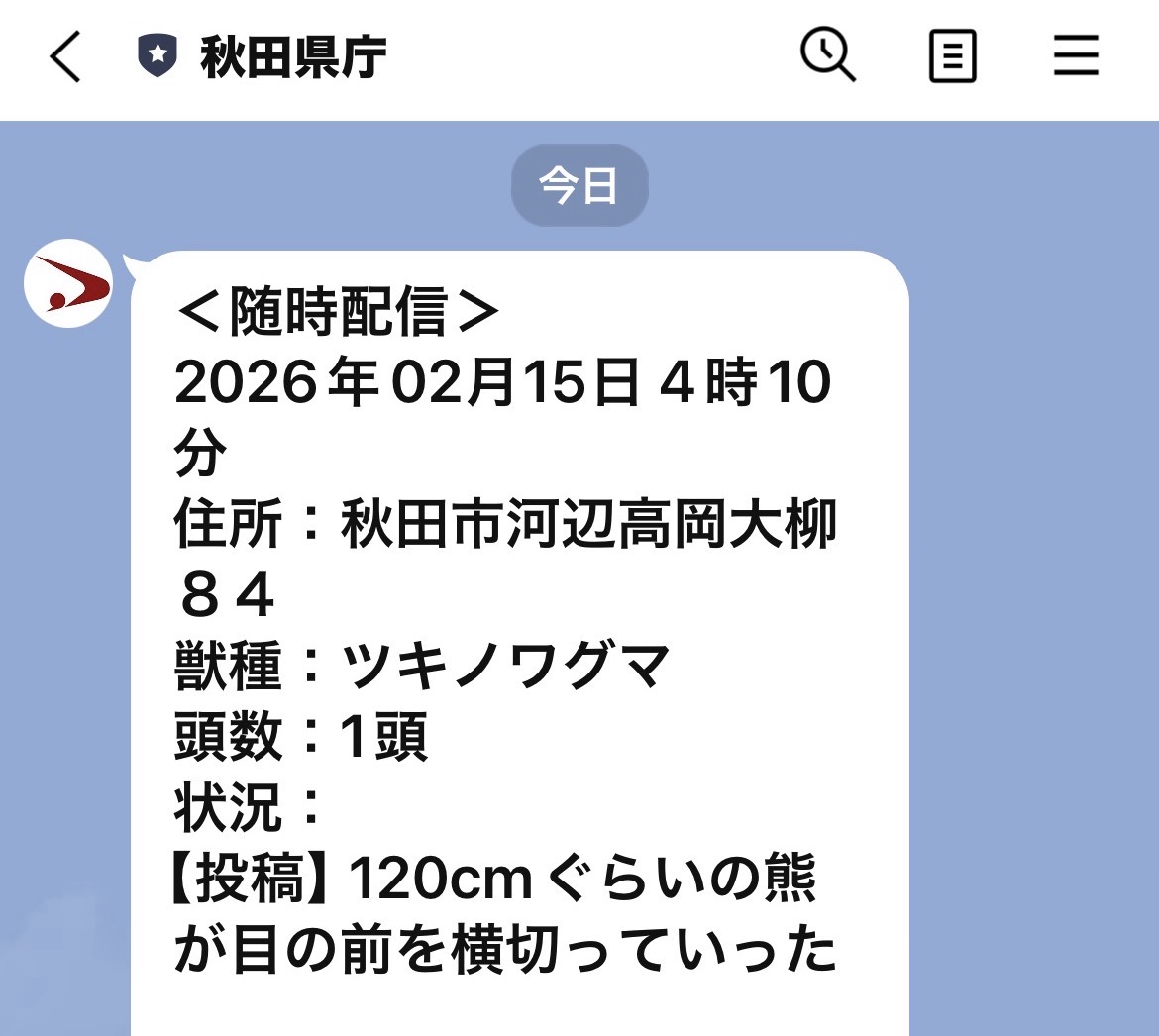Image resolution: width=1159 pixels, height=1036 pixels.
Task: Open the notes icon in the header
Action: tap(952, 56)
